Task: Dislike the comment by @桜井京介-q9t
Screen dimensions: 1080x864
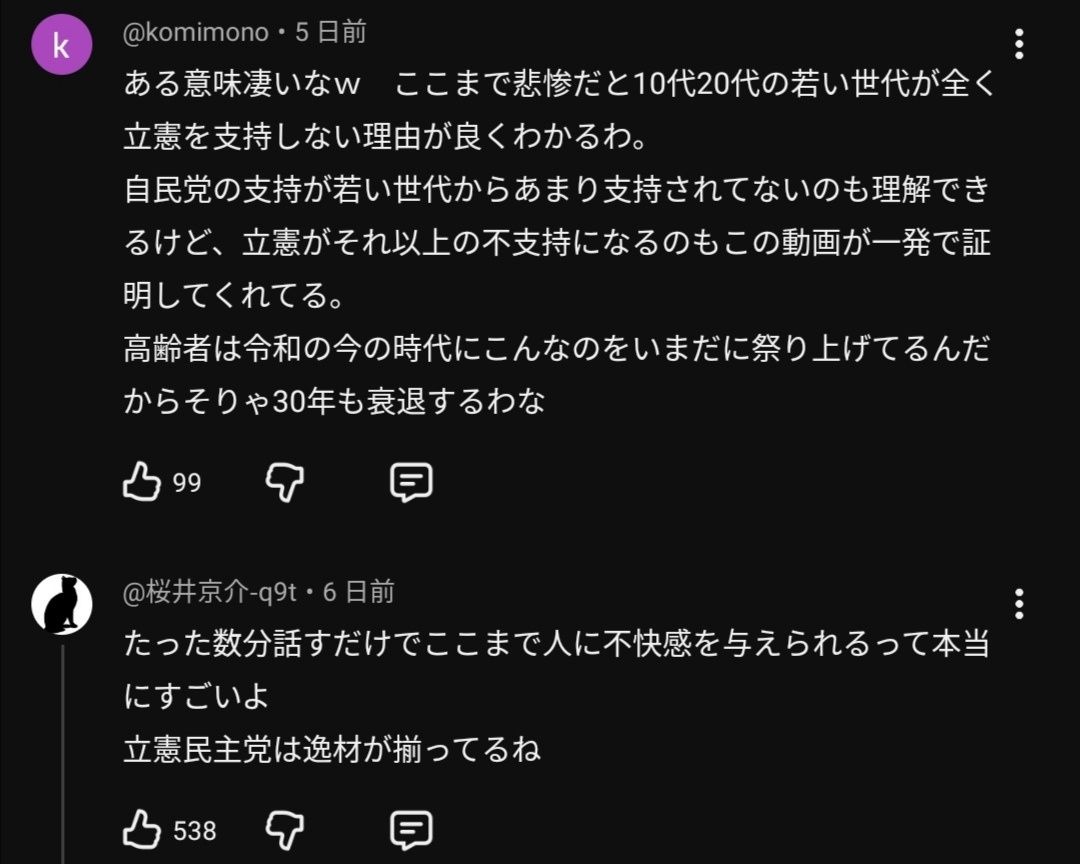Action: [285, 830]
